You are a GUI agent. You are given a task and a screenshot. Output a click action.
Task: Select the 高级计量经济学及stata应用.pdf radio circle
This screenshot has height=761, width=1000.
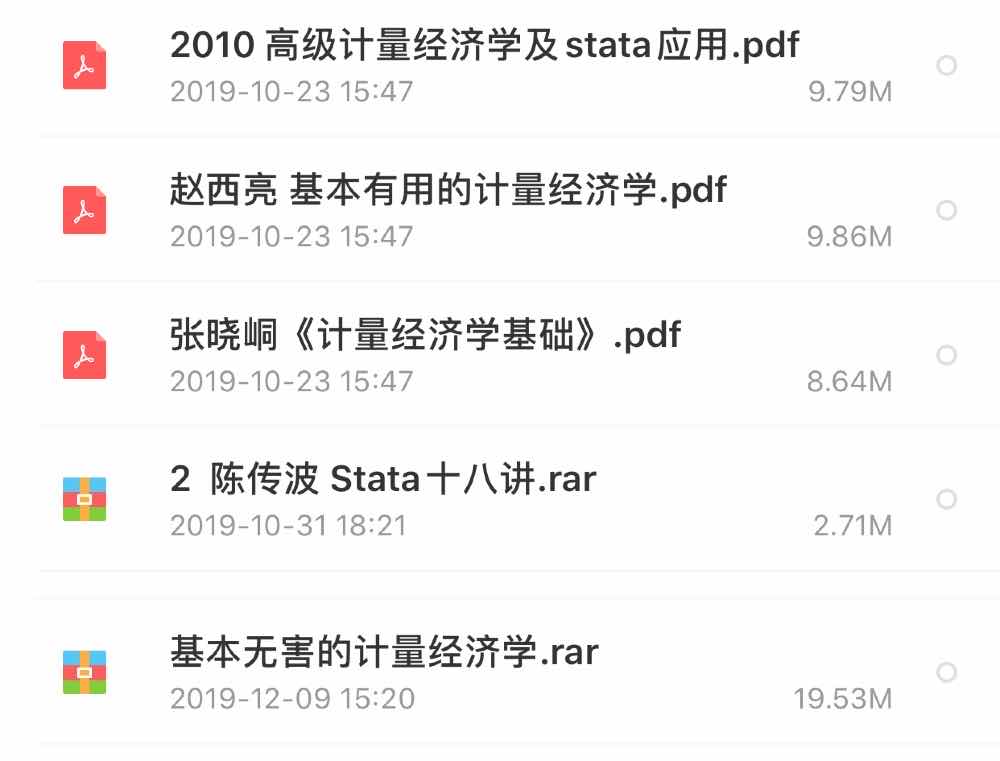(x=946, y=66)
